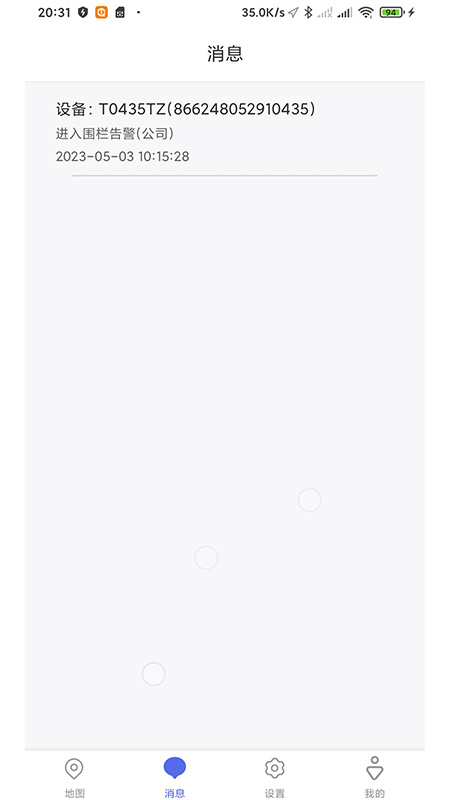This screenshot has height=800, width=450.
Task: Go to the 设置 tab
Action: pos(274,777)
